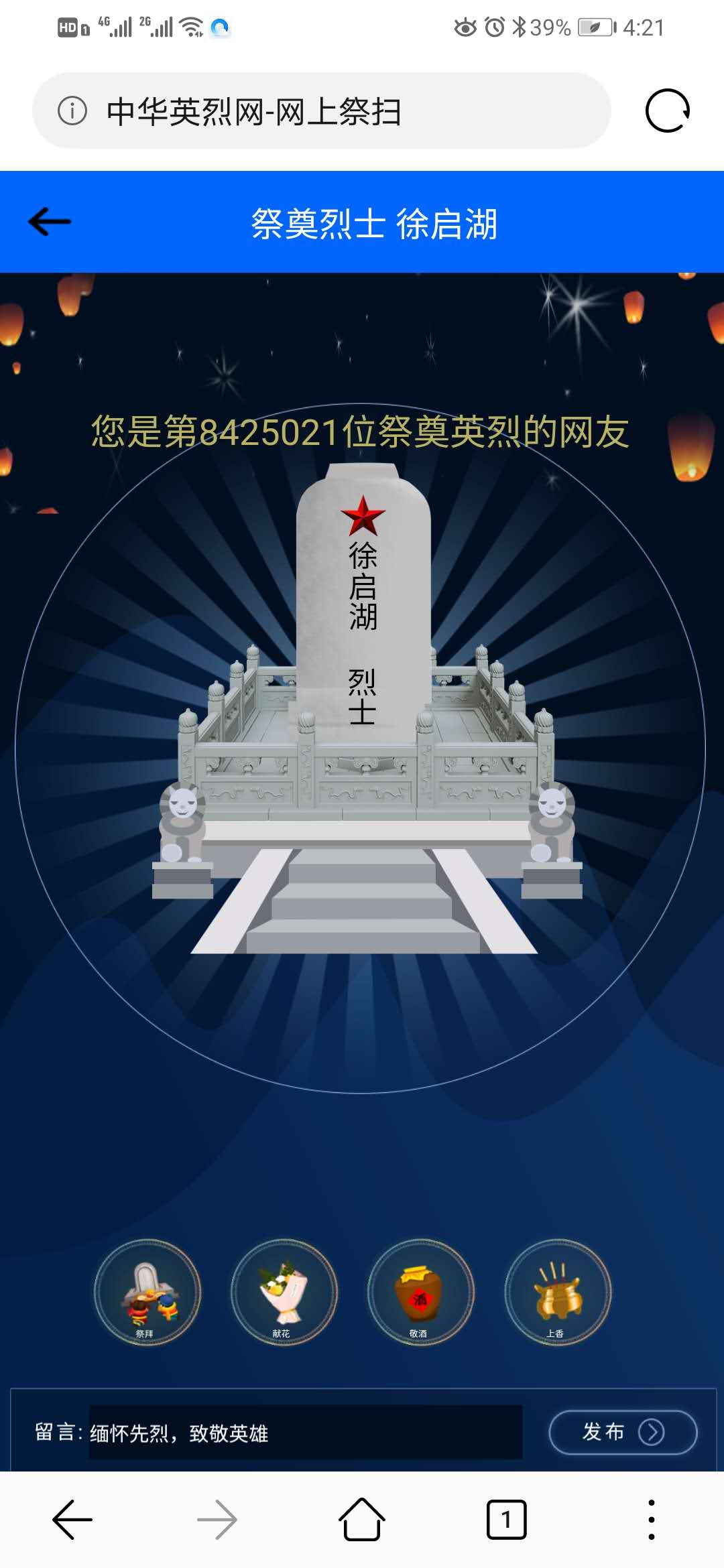Screen dimensions: 724x1568
Task: Burn incense with the 上香 button
Action: (558, 1292)
